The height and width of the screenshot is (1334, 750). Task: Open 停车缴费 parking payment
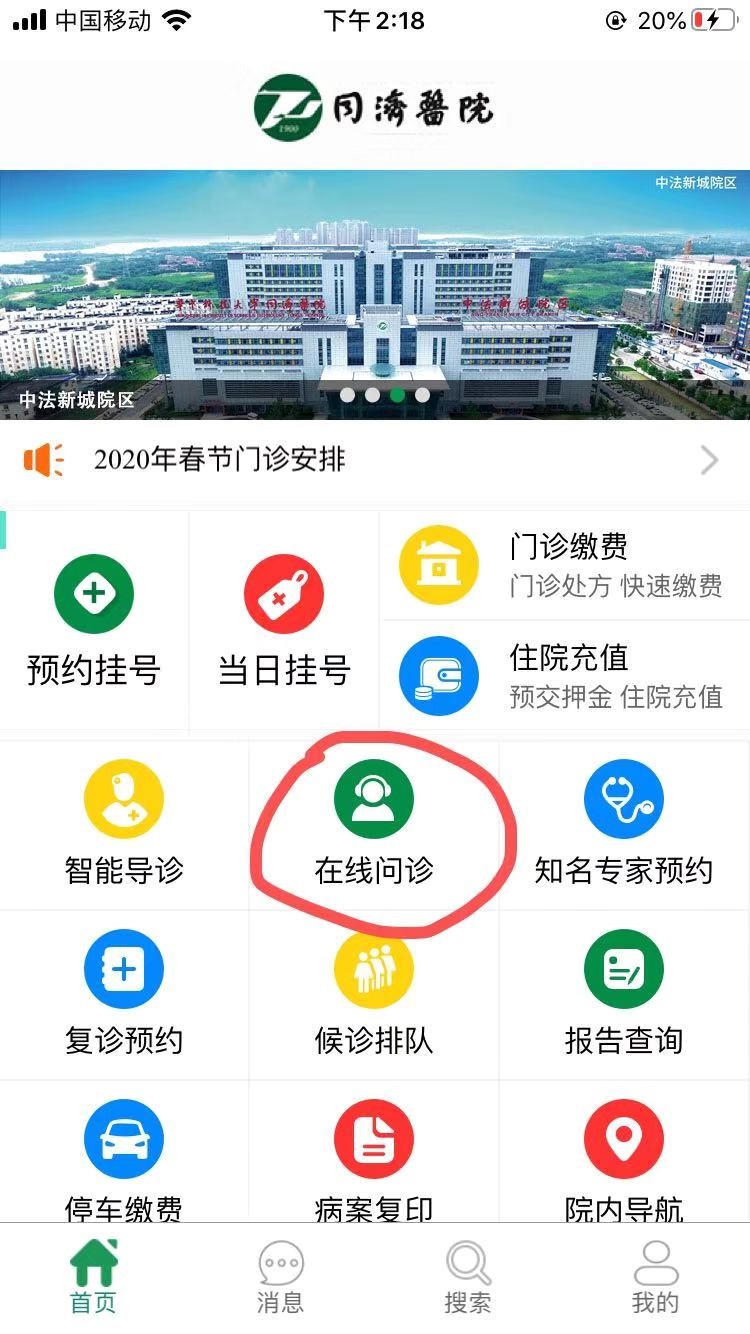click(124, 1158)
